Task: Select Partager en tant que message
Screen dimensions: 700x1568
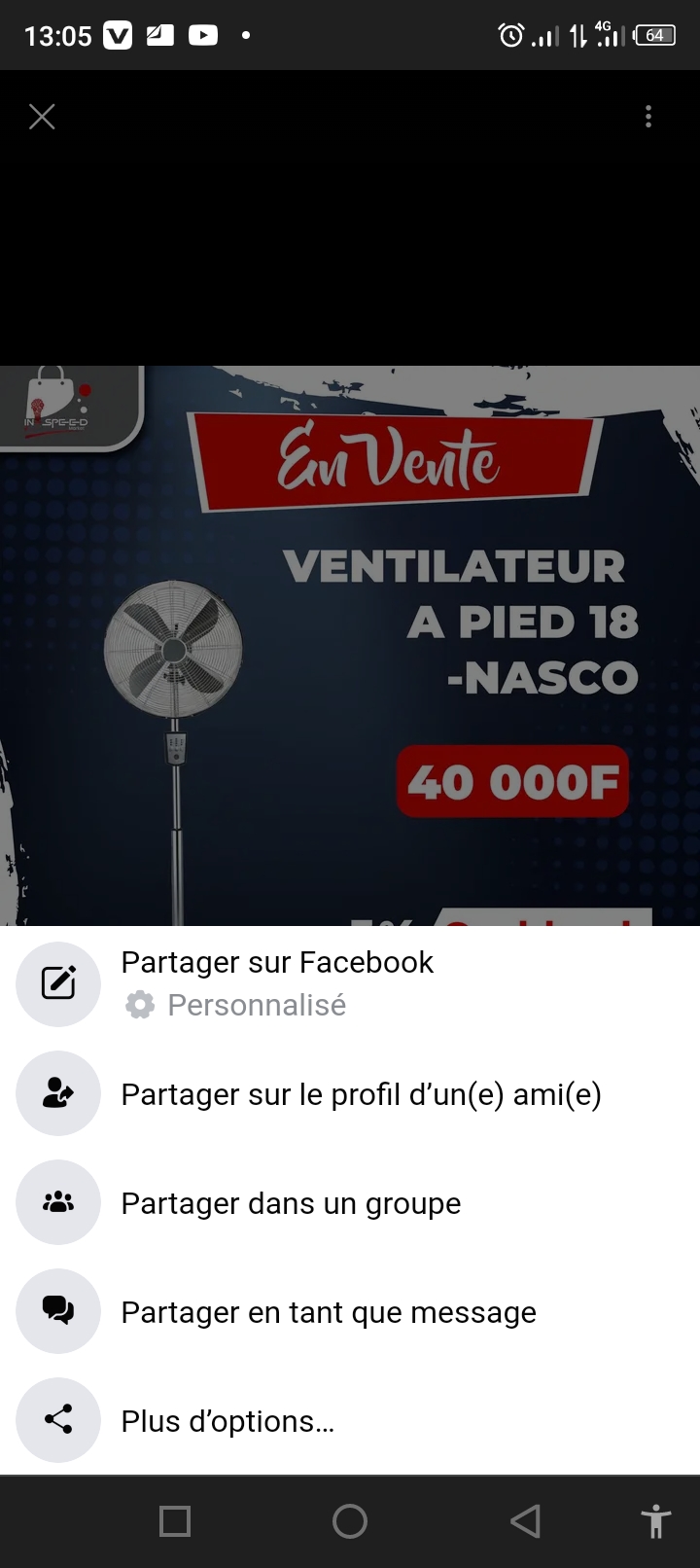Action: pos(328,1312)
